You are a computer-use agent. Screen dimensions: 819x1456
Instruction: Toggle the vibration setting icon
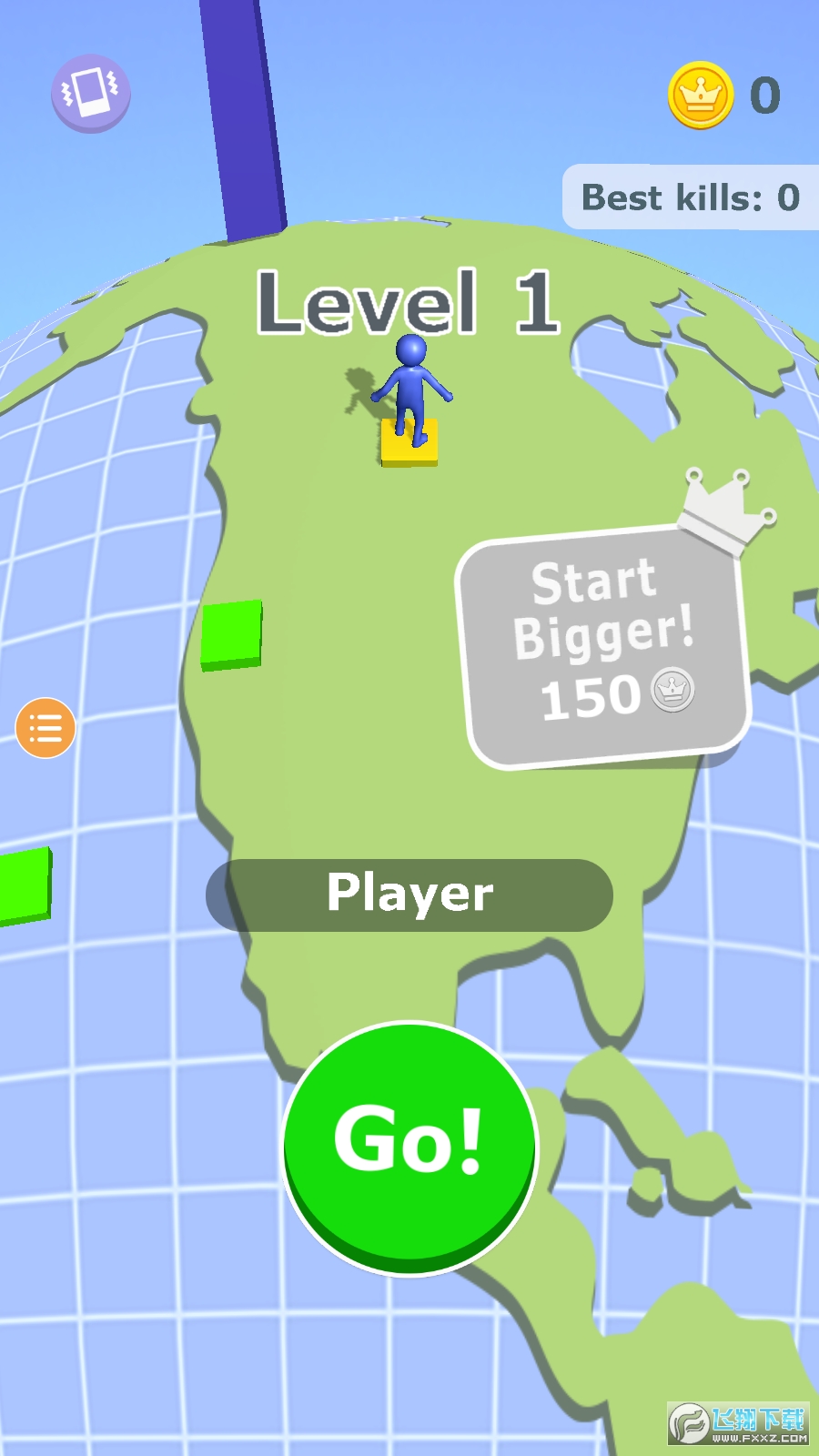90,93
